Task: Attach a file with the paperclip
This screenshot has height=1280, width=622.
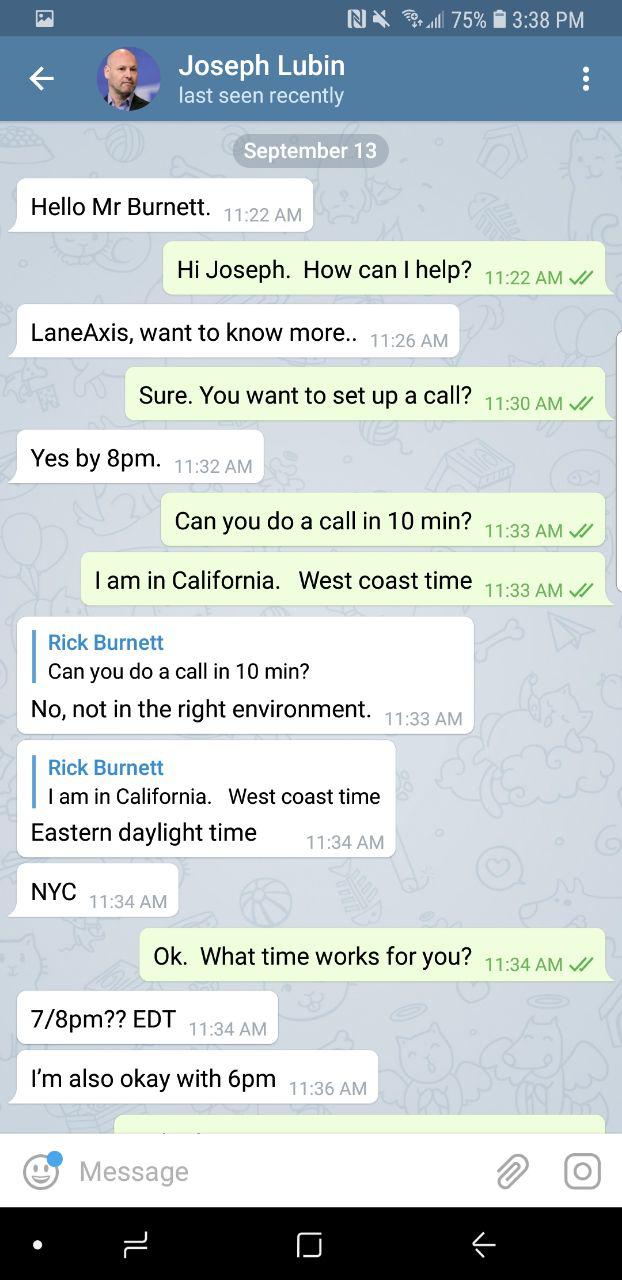Action: coord(512,1171)
